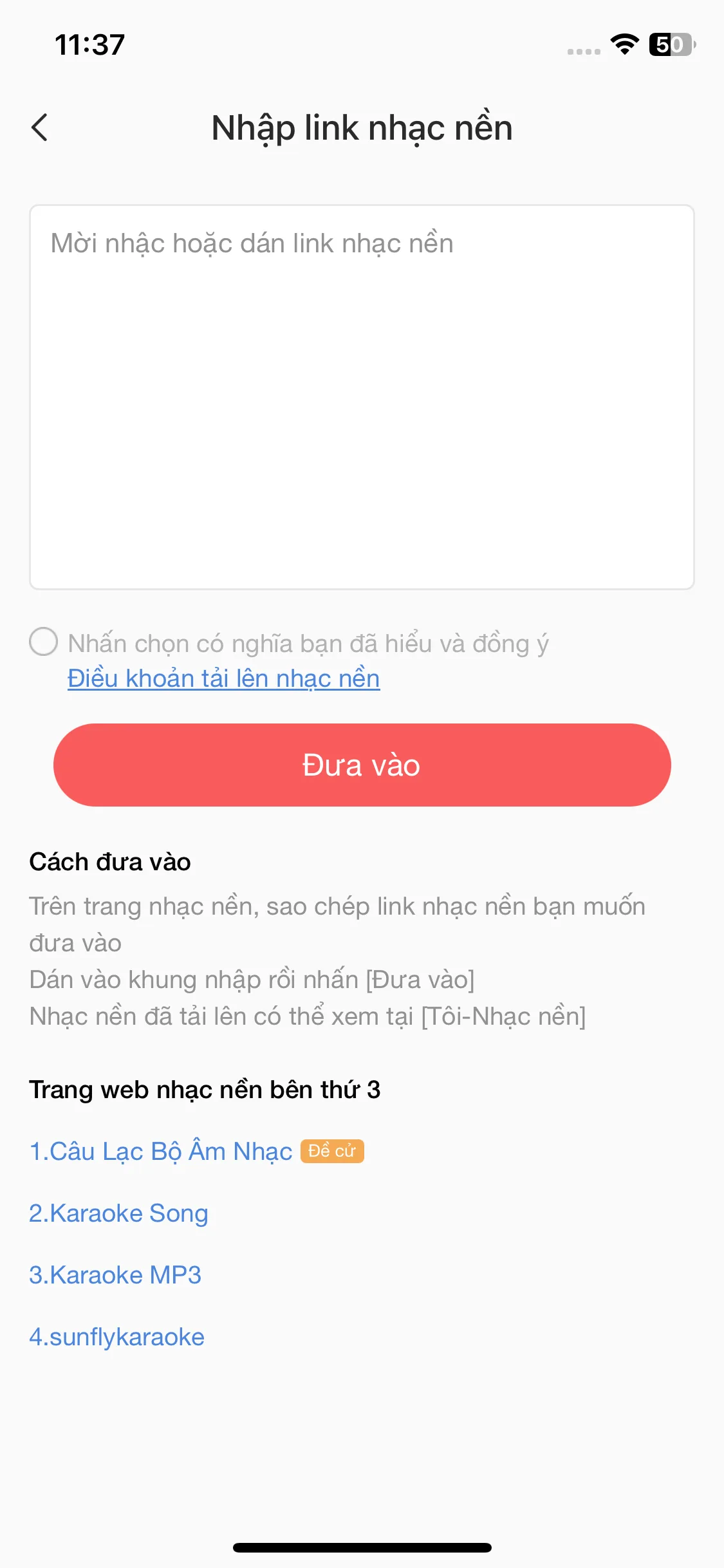The image size is (724, 1568).
Task: Tap the 'Cách đưa vào' heading
Action: 109,862
